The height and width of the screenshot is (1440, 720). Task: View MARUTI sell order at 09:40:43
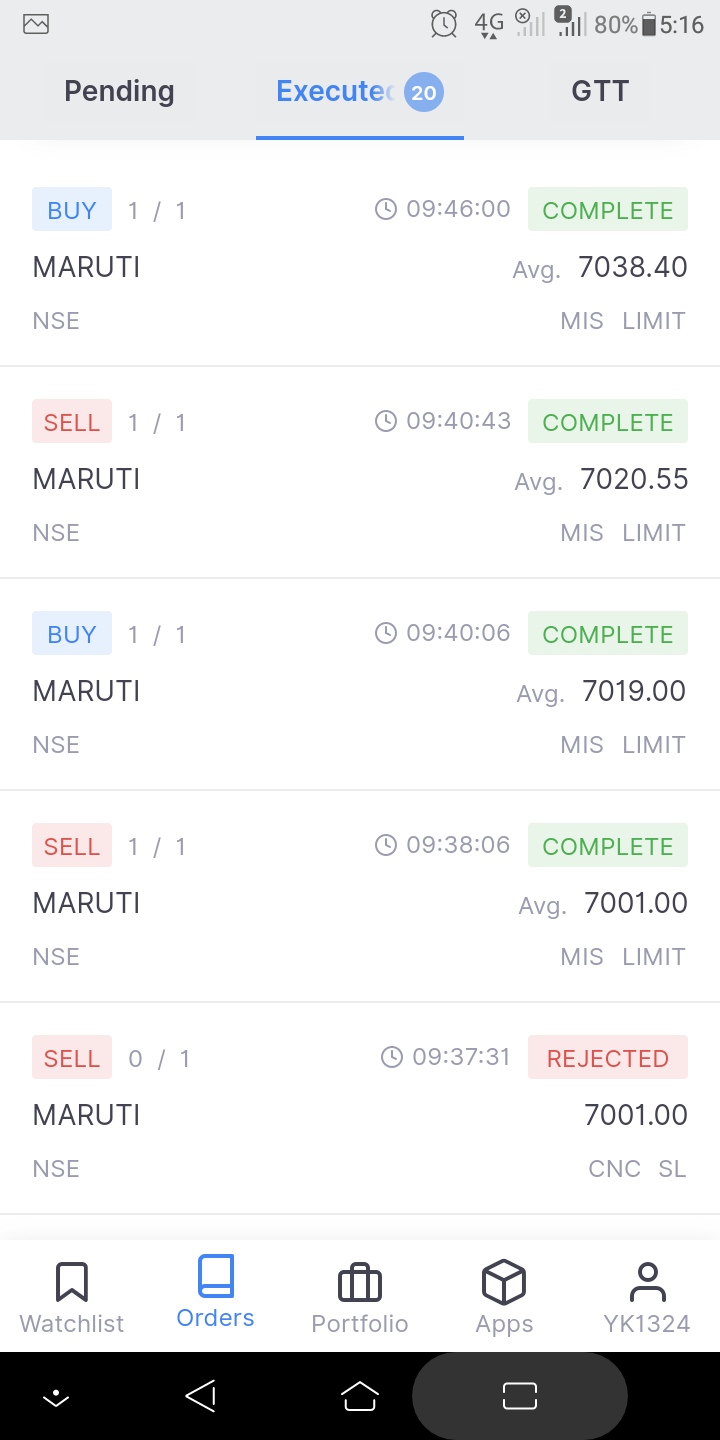click(x=360, y=477)
